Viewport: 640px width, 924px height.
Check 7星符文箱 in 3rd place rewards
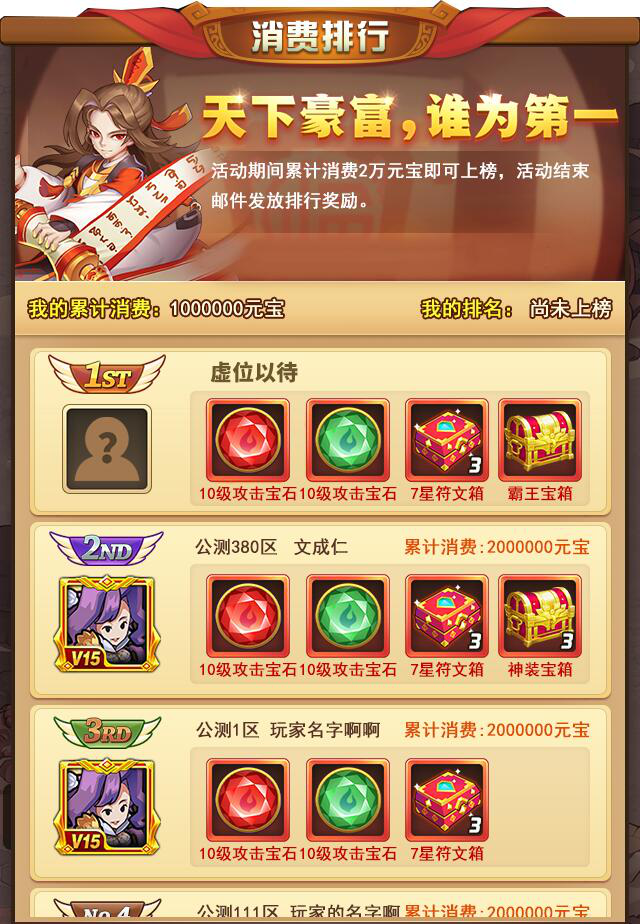tap(446, 800)
